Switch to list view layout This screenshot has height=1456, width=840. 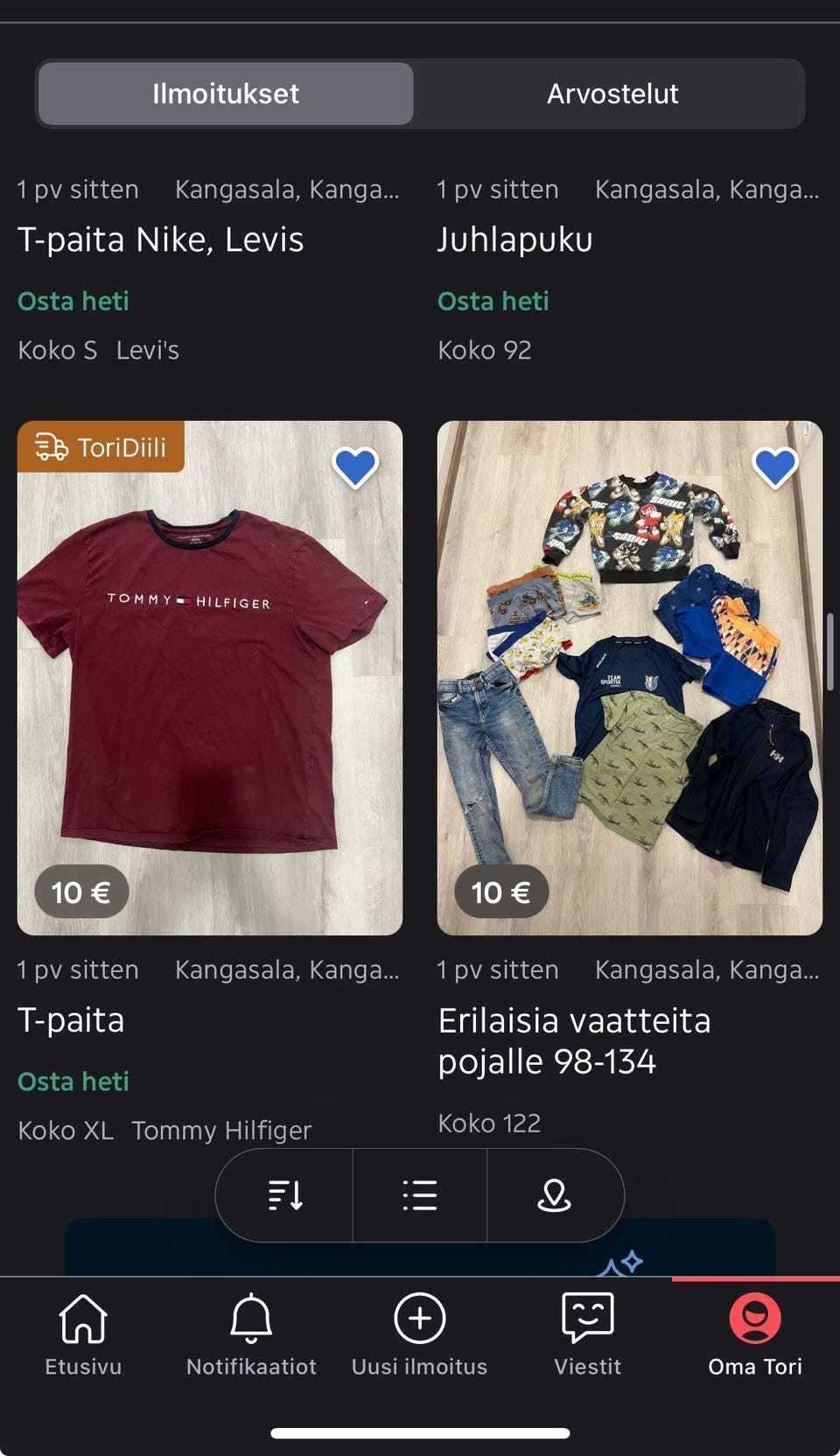(420, 1195)
